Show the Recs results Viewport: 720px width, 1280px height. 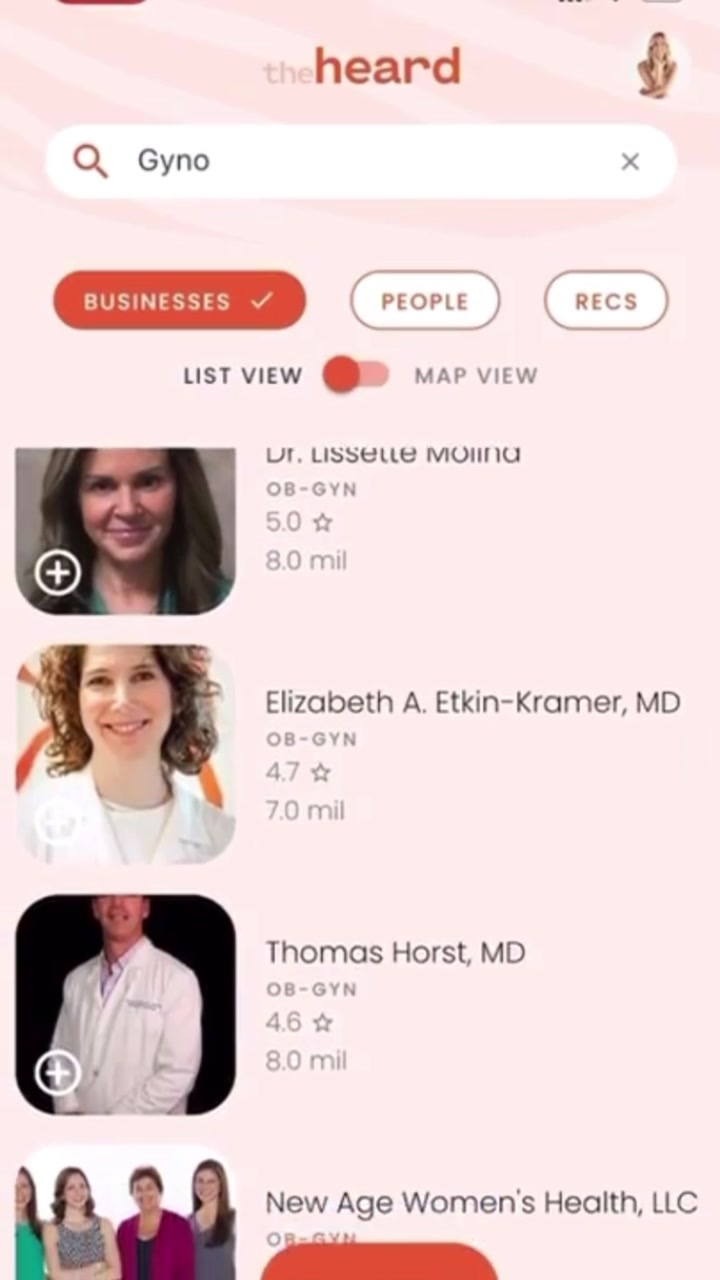click(605, 301)
